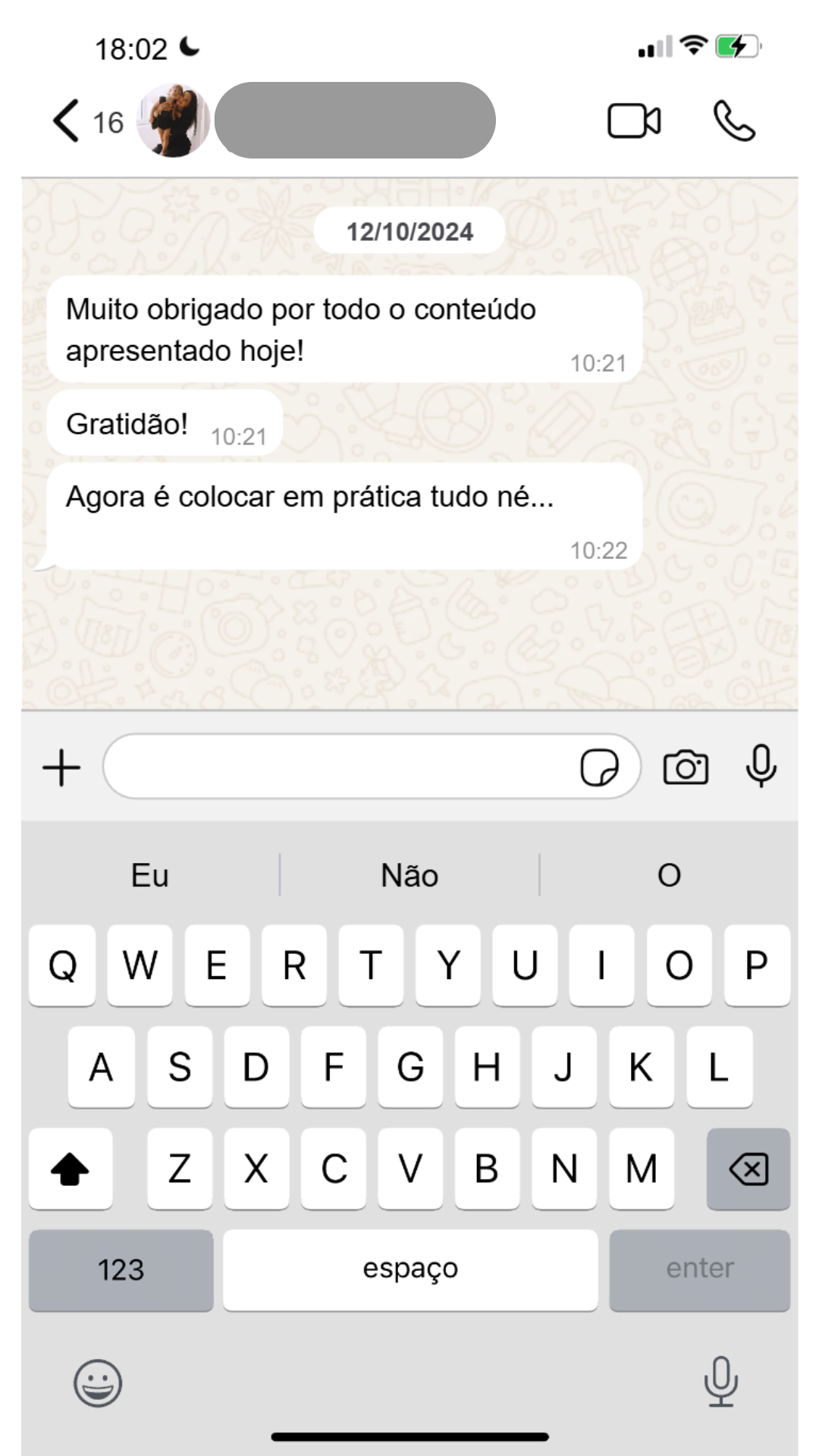
Task: Tap the backspace key
Action: [x=748, y=1169]
